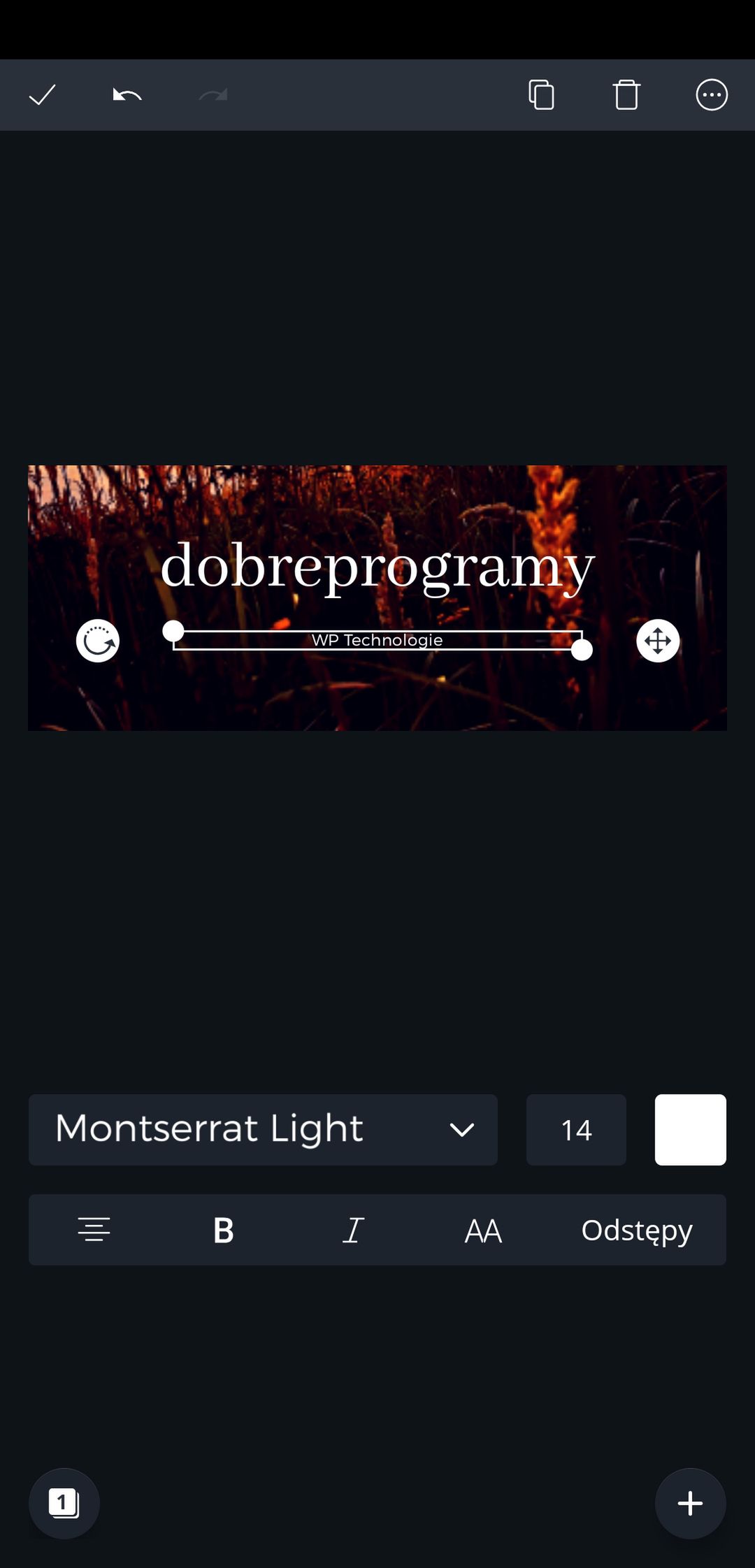Open the pages overview button
755x1568 pixels.
tap(64, 1503)
